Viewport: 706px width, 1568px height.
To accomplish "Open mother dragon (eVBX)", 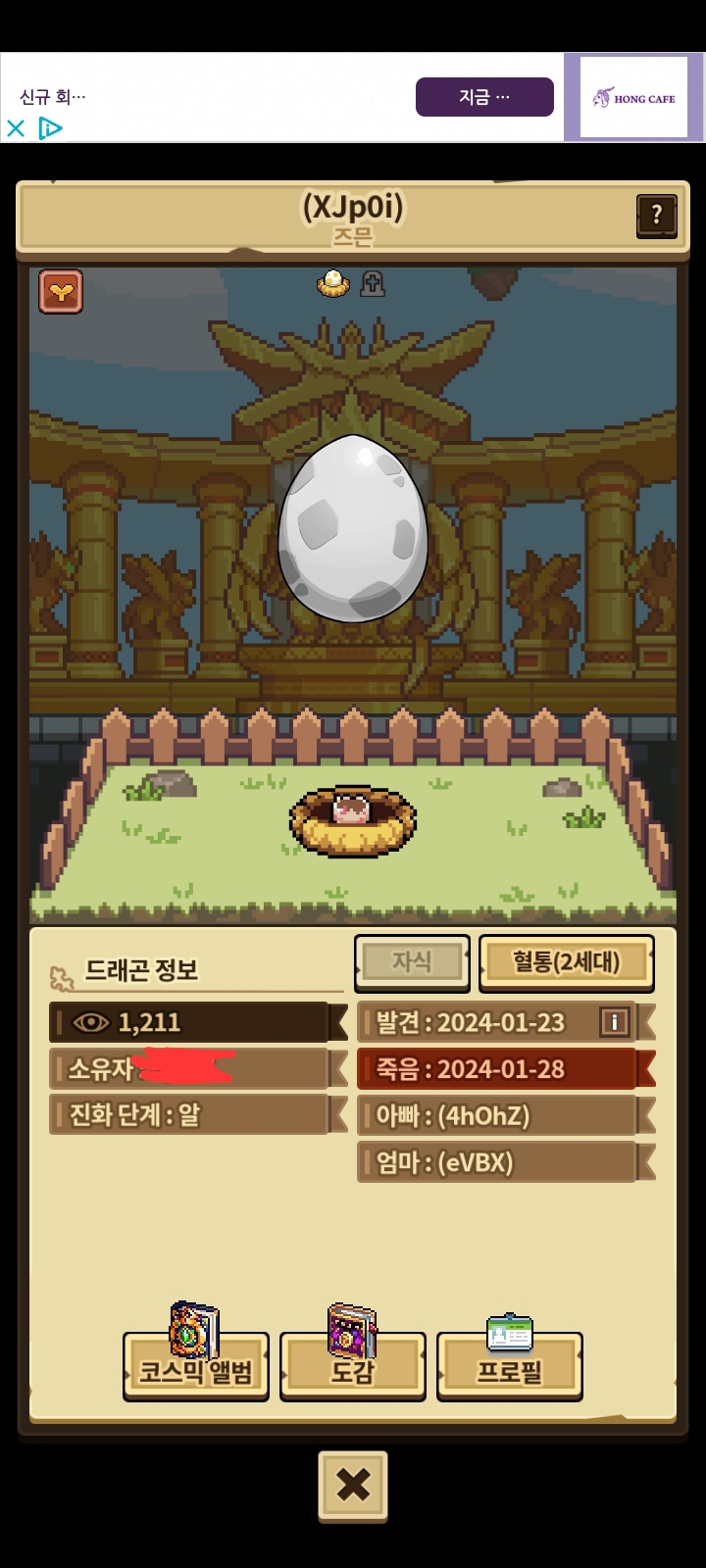I will (497, 1162).
